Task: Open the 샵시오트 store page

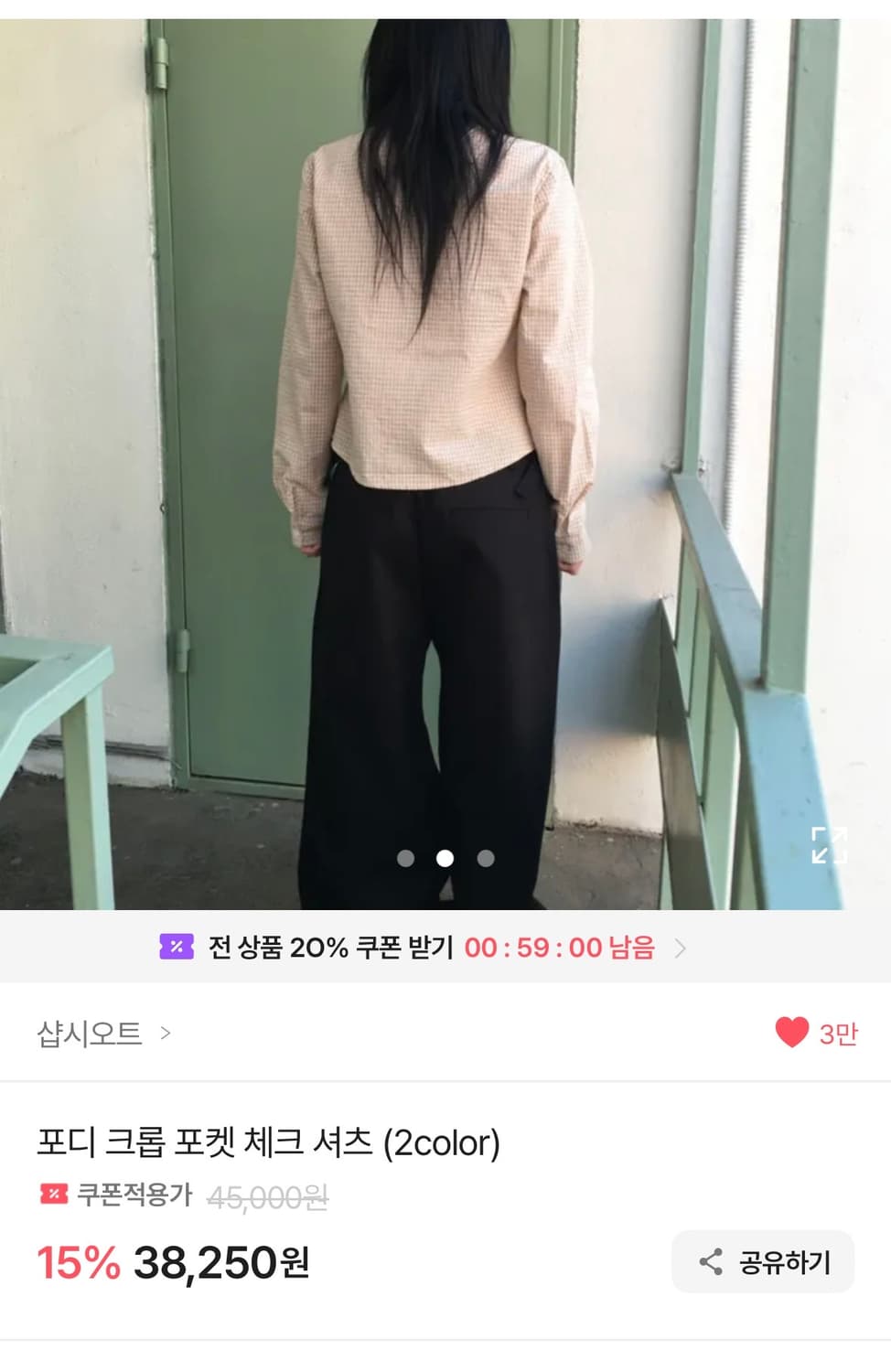Action: (87, 1031)
